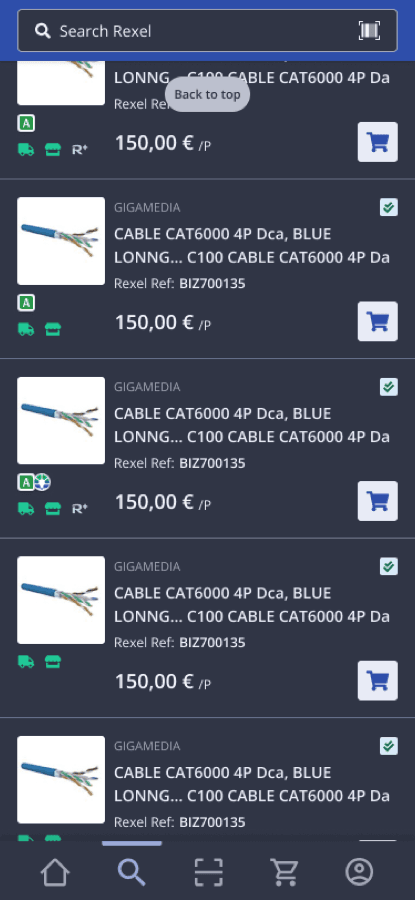Open the scan tab in bottom bar
The height and width of the screenshot is (900, 415).
point(208,872)
